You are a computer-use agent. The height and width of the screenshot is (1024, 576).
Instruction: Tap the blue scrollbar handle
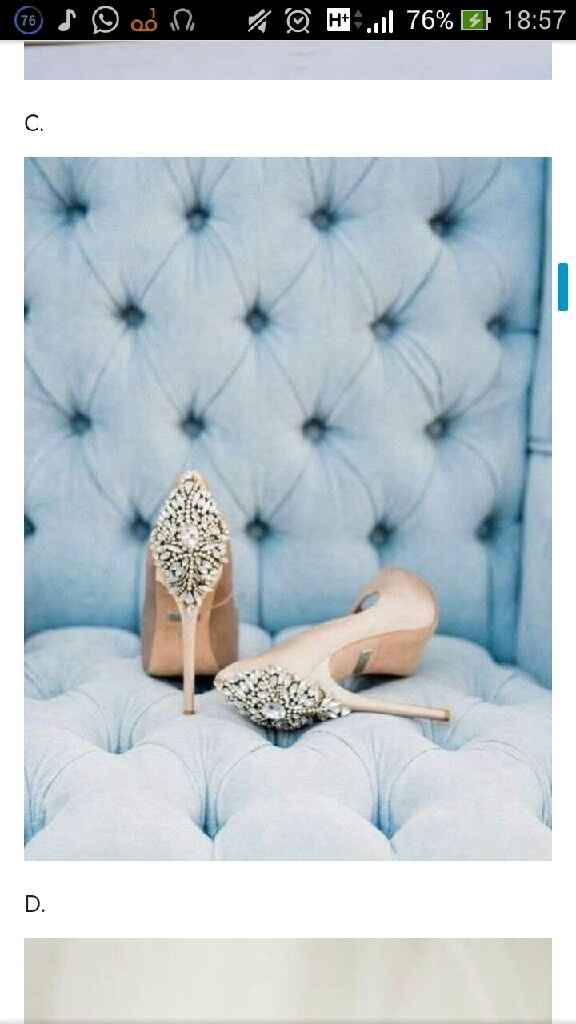coord(563,287)
